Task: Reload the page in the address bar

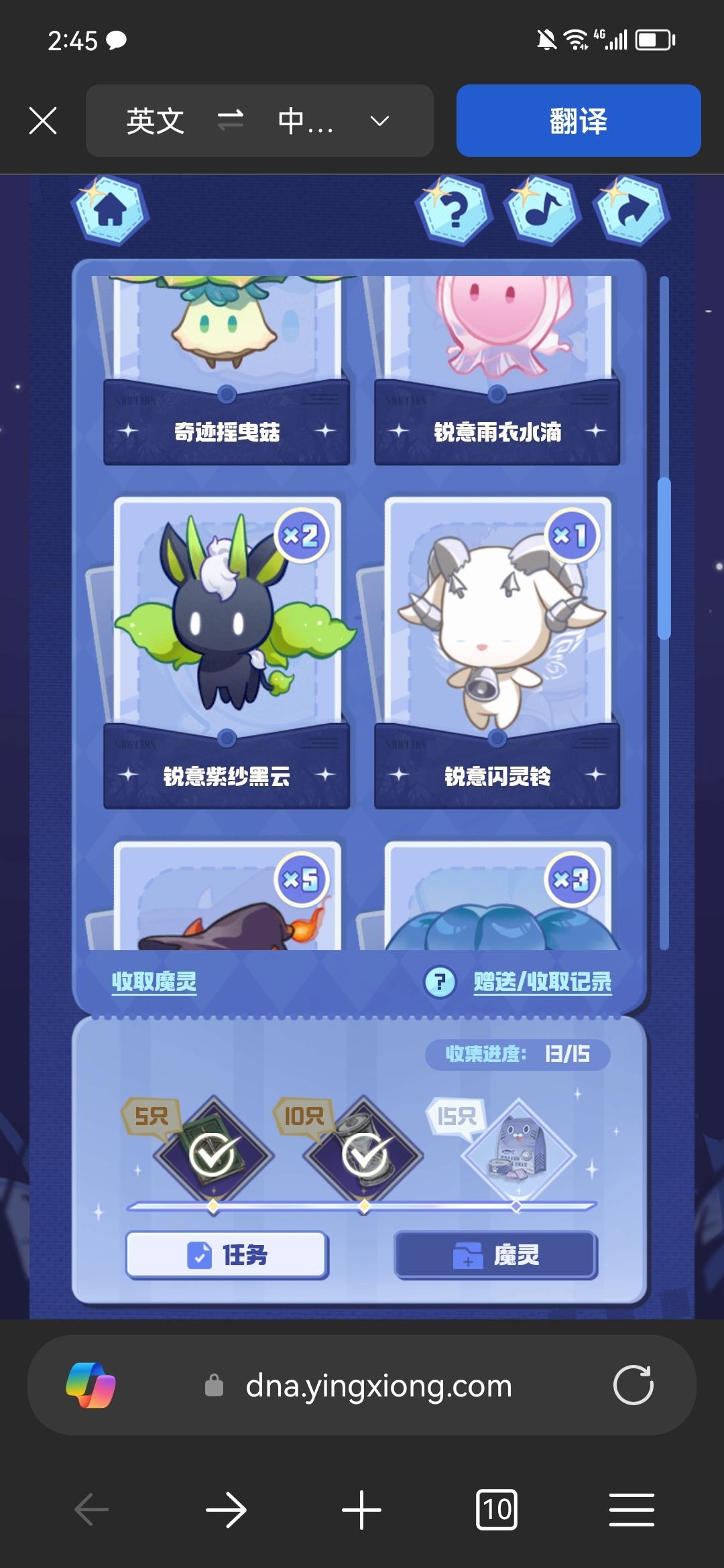Action: 633,1384
